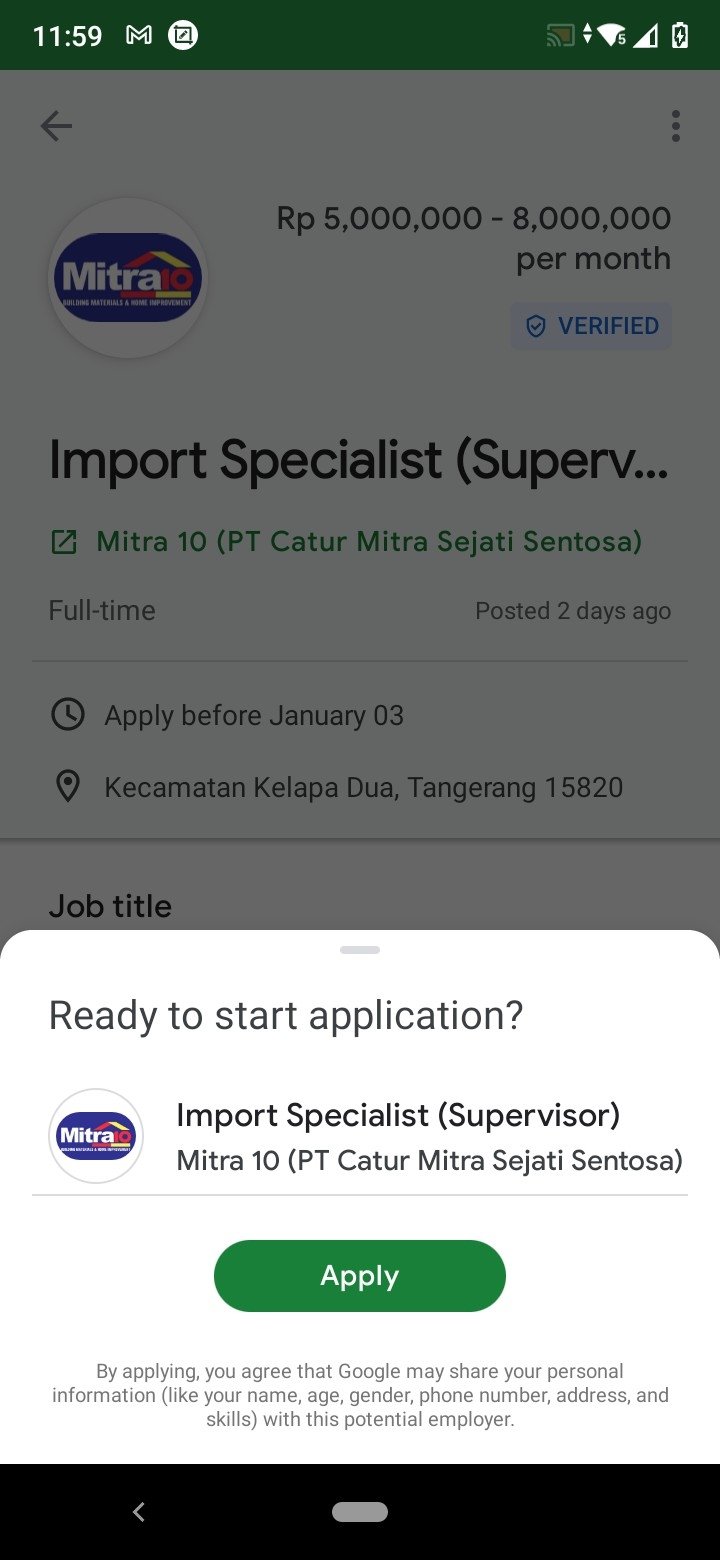720x1560 pixels.
Task: Tap the bottom sheet drag handle
Action: [360, 949]
